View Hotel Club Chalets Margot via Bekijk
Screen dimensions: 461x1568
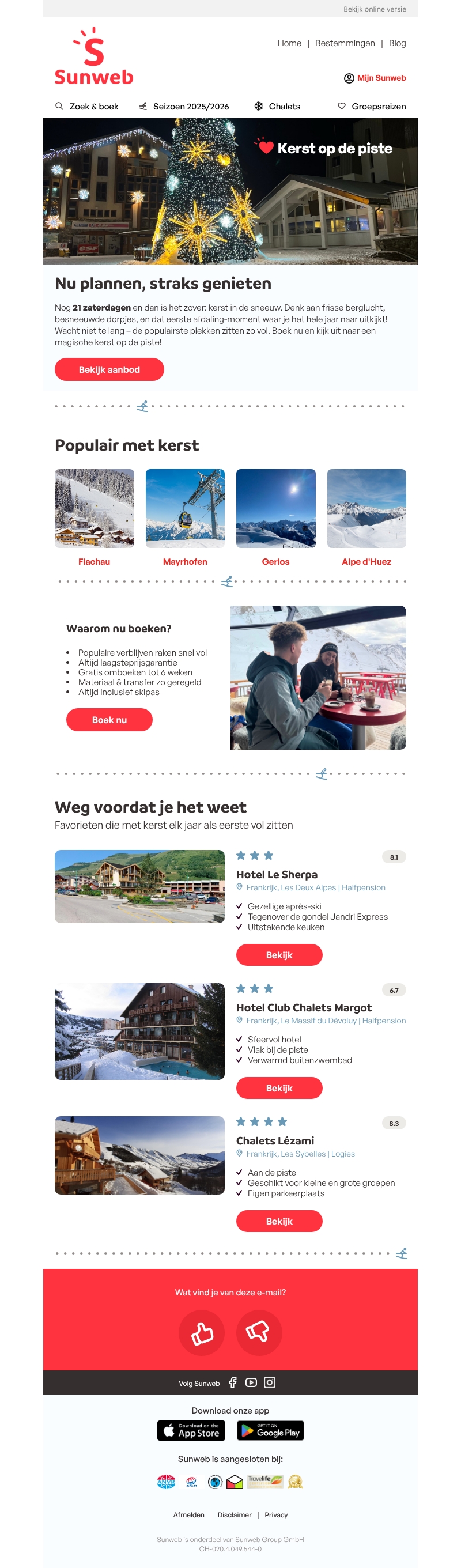[x=279, y=1088]
